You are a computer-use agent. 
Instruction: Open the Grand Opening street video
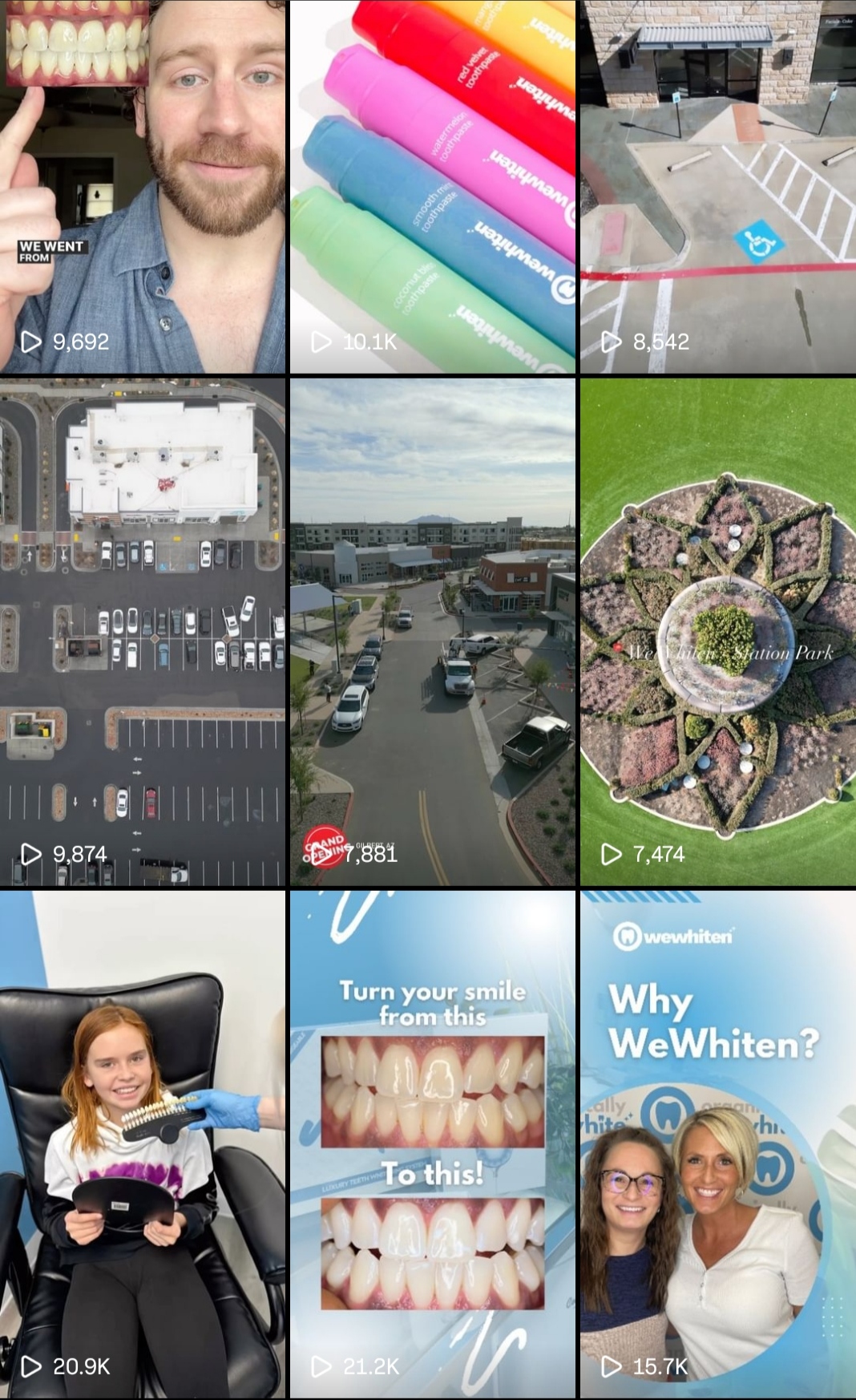(432, 632)
